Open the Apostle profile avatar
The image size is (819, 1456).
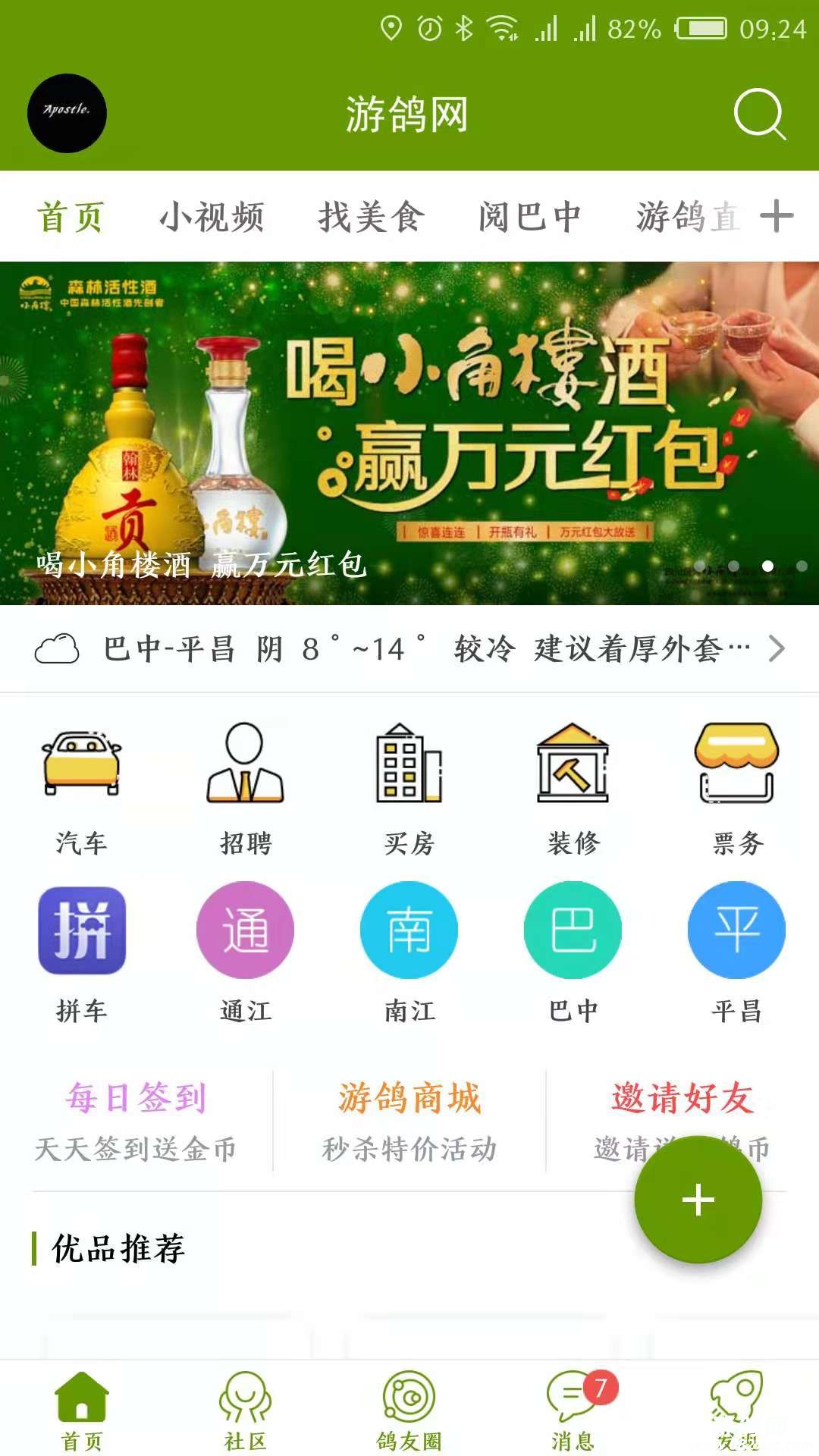click(67, 114)
